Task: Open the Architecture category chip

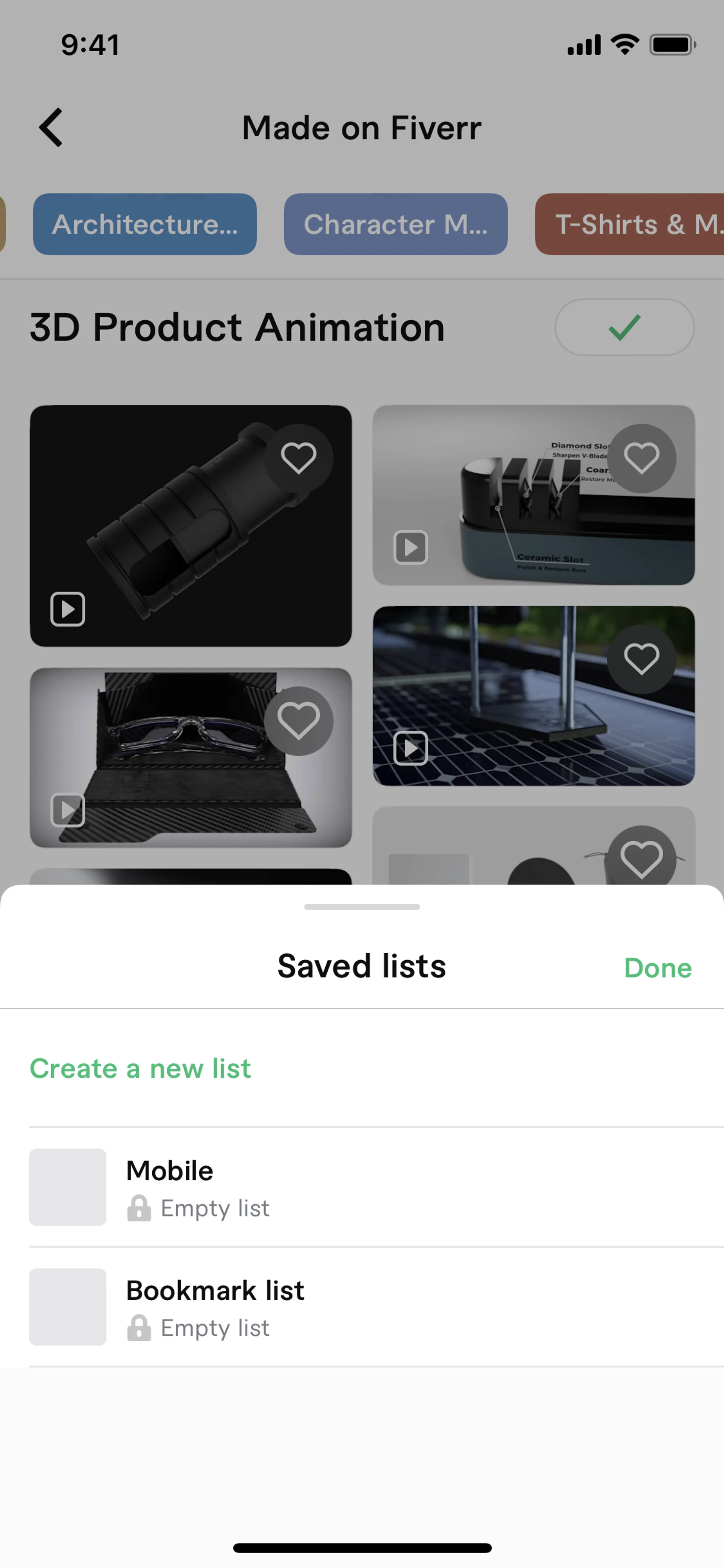Action: [145, 224]
